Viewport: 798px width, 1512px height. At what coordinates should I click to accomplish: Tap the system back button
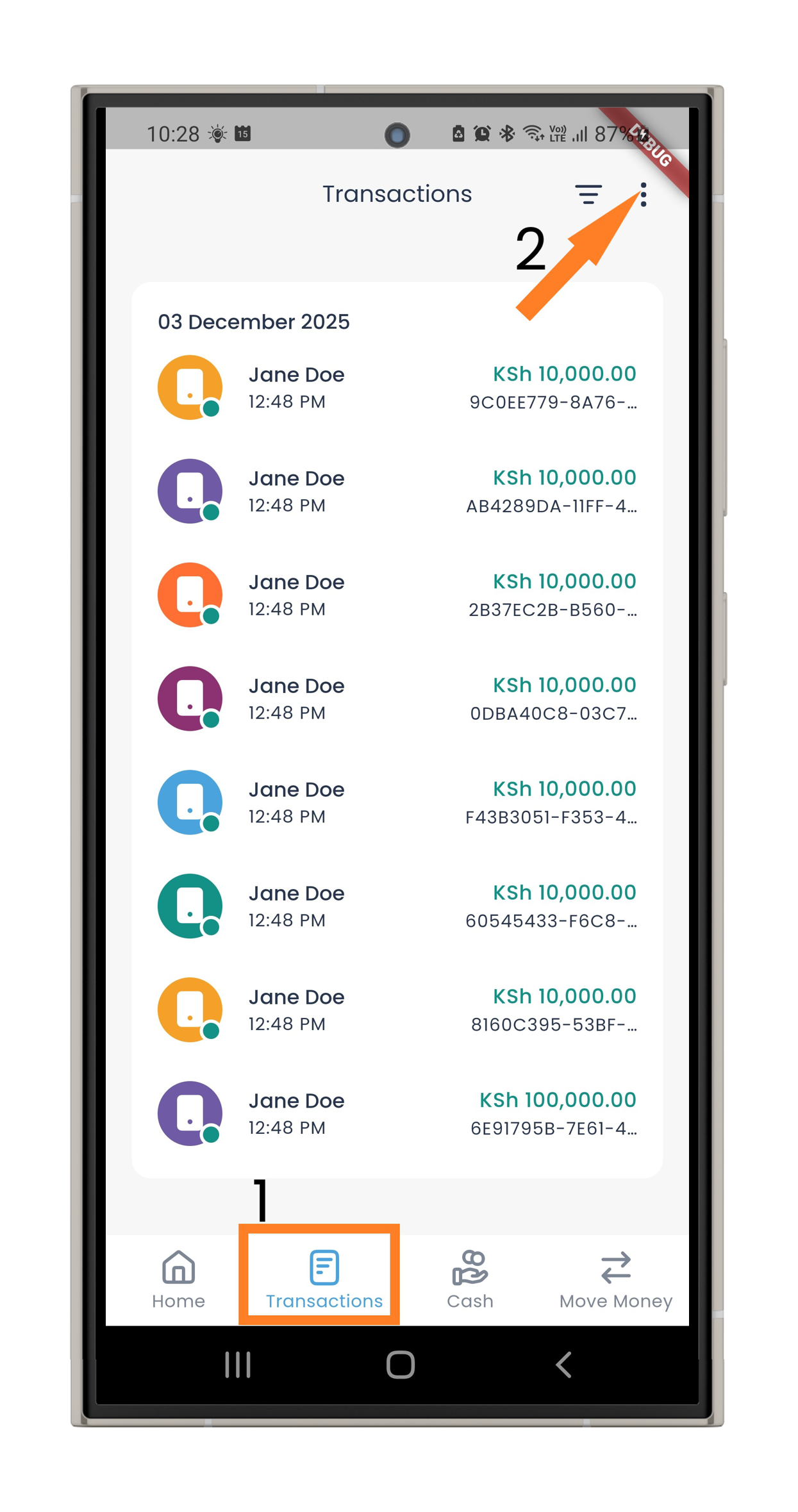(x=563, y=1365)
